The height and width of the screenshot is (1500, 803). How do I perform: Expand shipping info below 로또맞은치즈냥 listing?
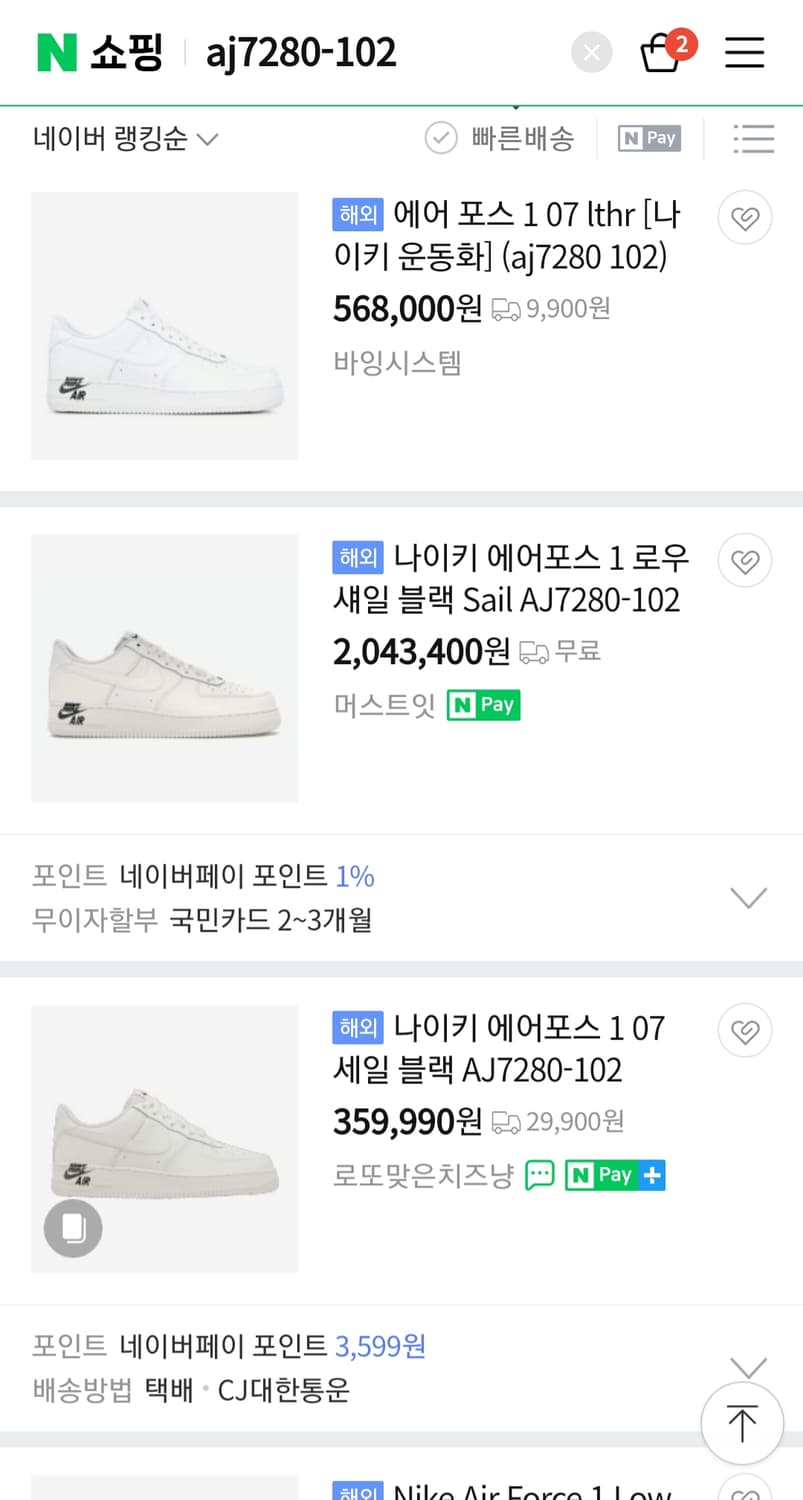pyautogui.click(x=749, y=1367)
